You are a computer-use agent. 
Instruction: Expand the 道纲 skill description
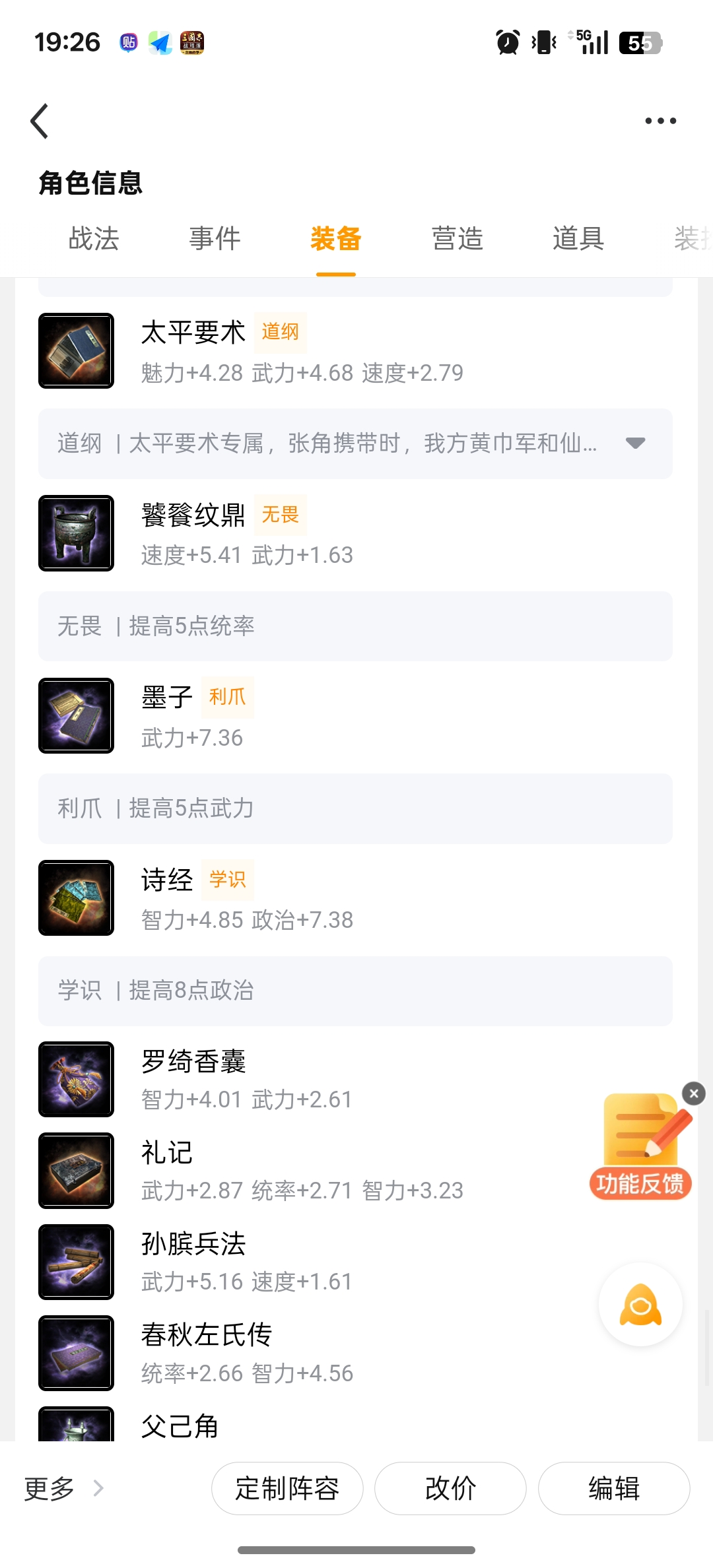tap(635, 443)
